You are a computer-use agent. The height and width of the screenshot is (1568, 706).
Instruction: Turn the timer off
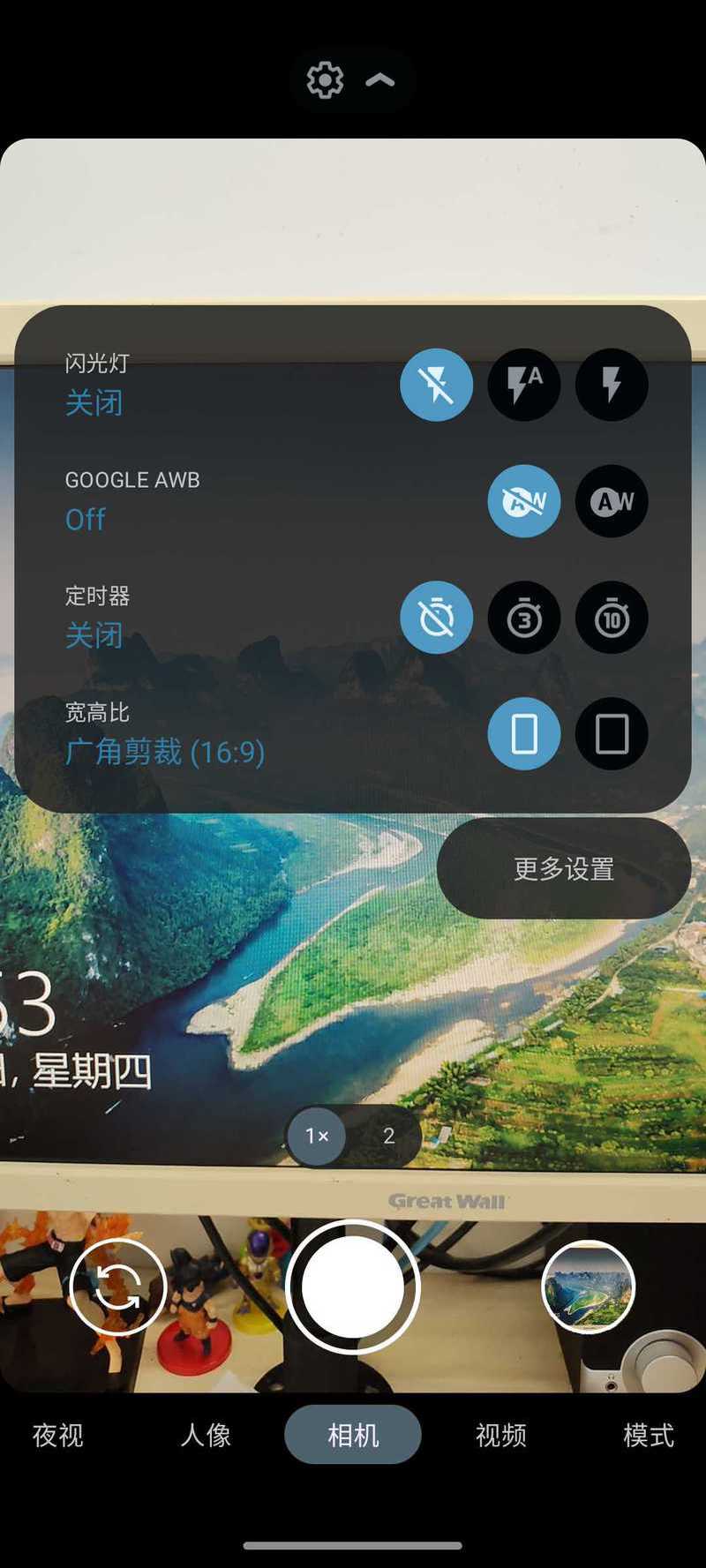(437, 618)
